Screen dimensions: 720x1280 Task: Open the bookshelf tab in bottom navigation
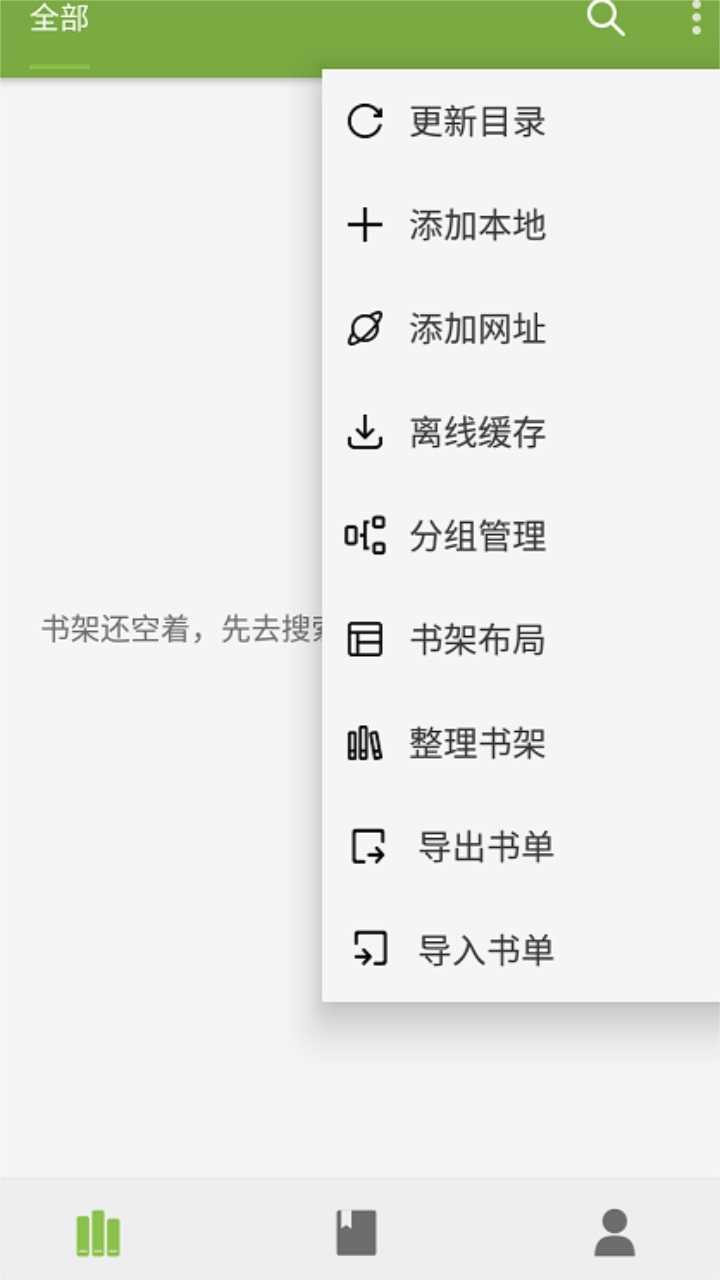coord(97,1234)
